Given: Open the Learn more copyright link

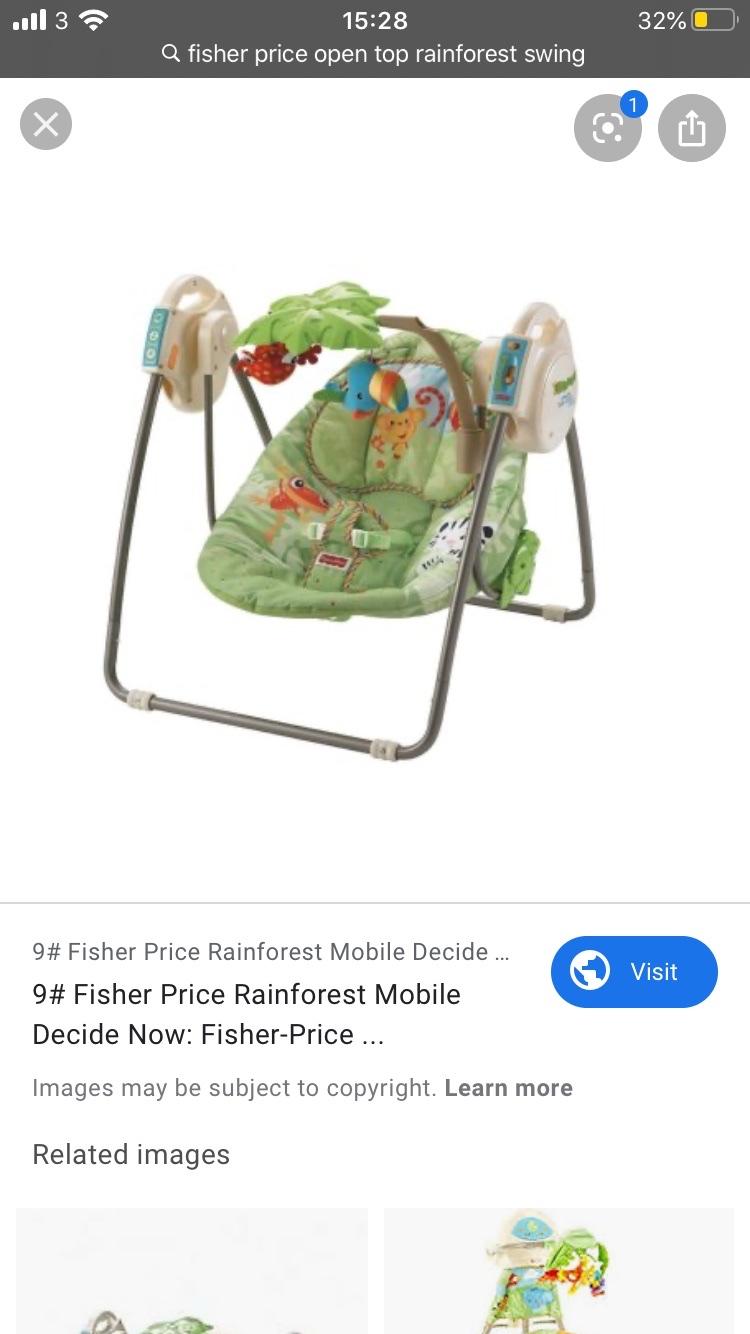Looking at the screenshot, I should 509,1088.
